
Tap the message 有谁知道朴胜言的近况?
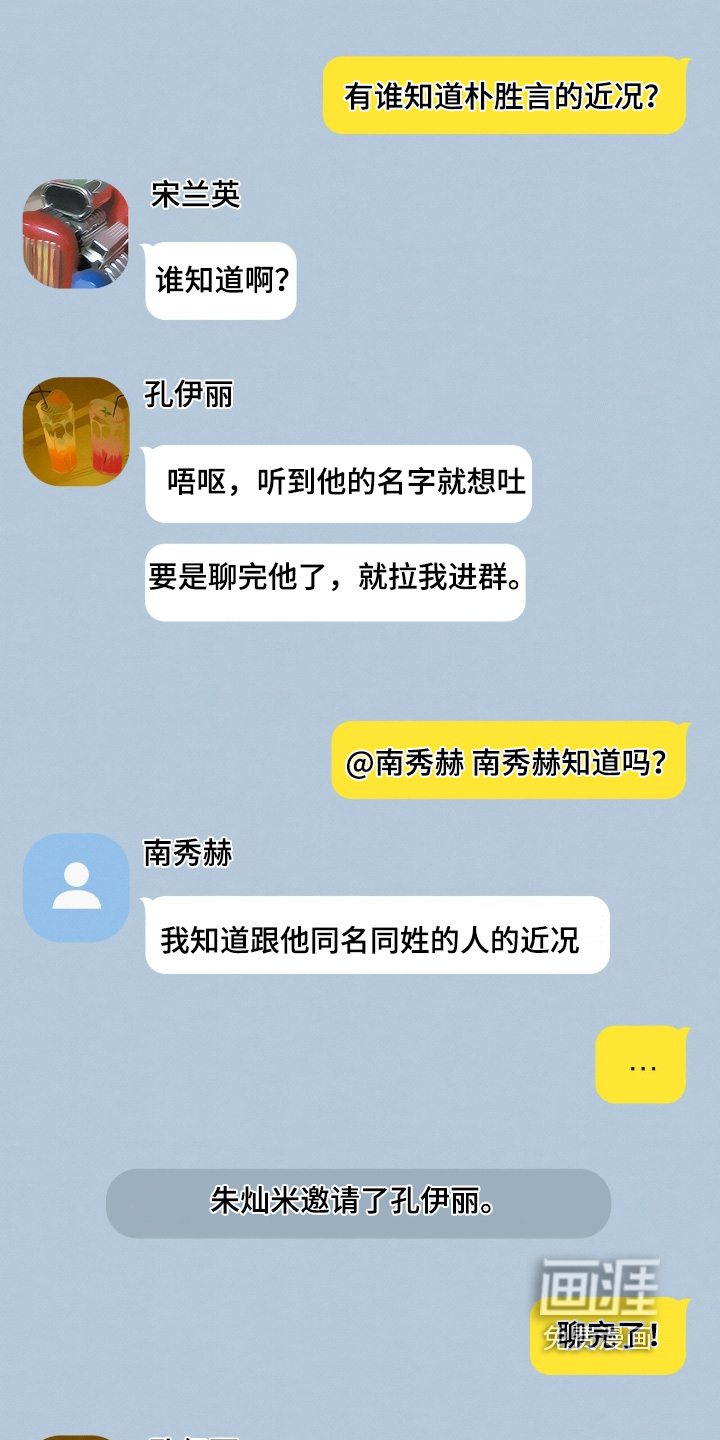(x=502, y=97)
